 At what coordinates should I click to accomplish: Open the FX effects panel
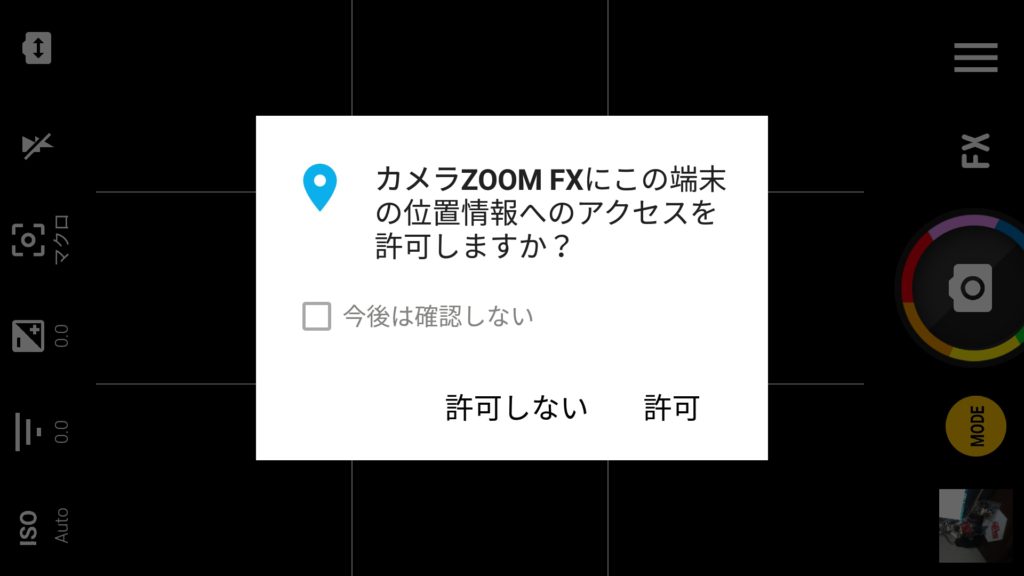point(975,150)
